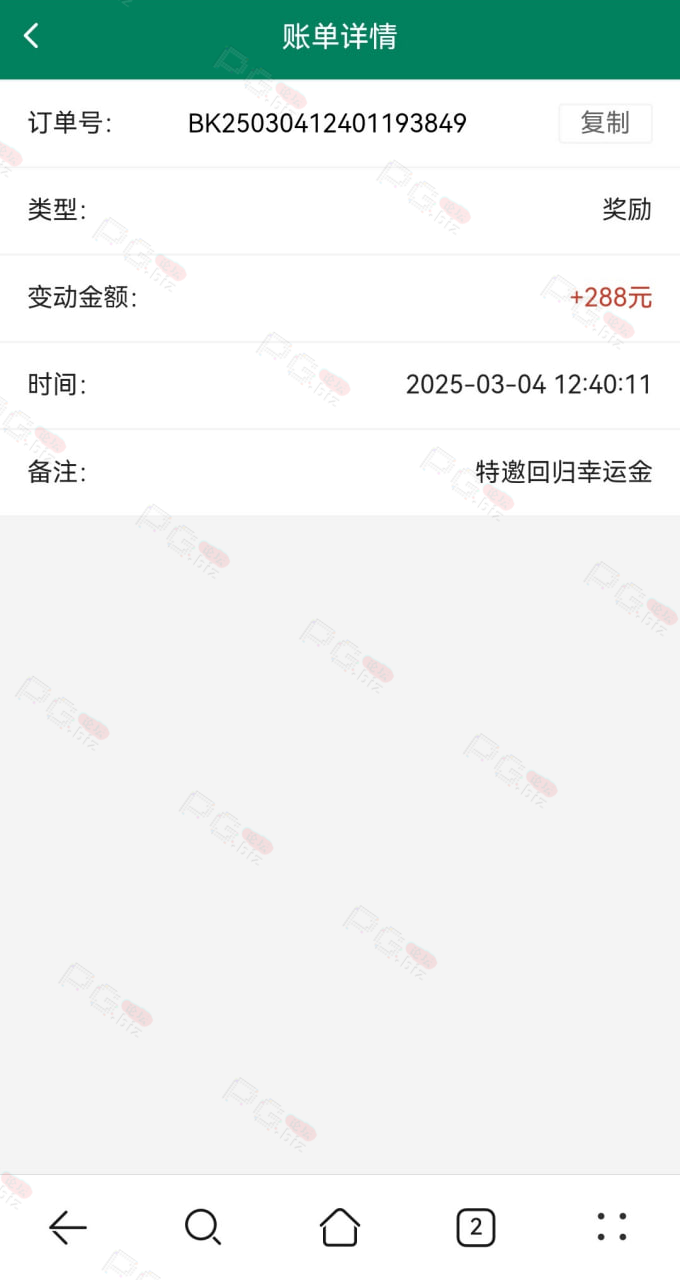Tap the browser back arrow

(68, 1227)
